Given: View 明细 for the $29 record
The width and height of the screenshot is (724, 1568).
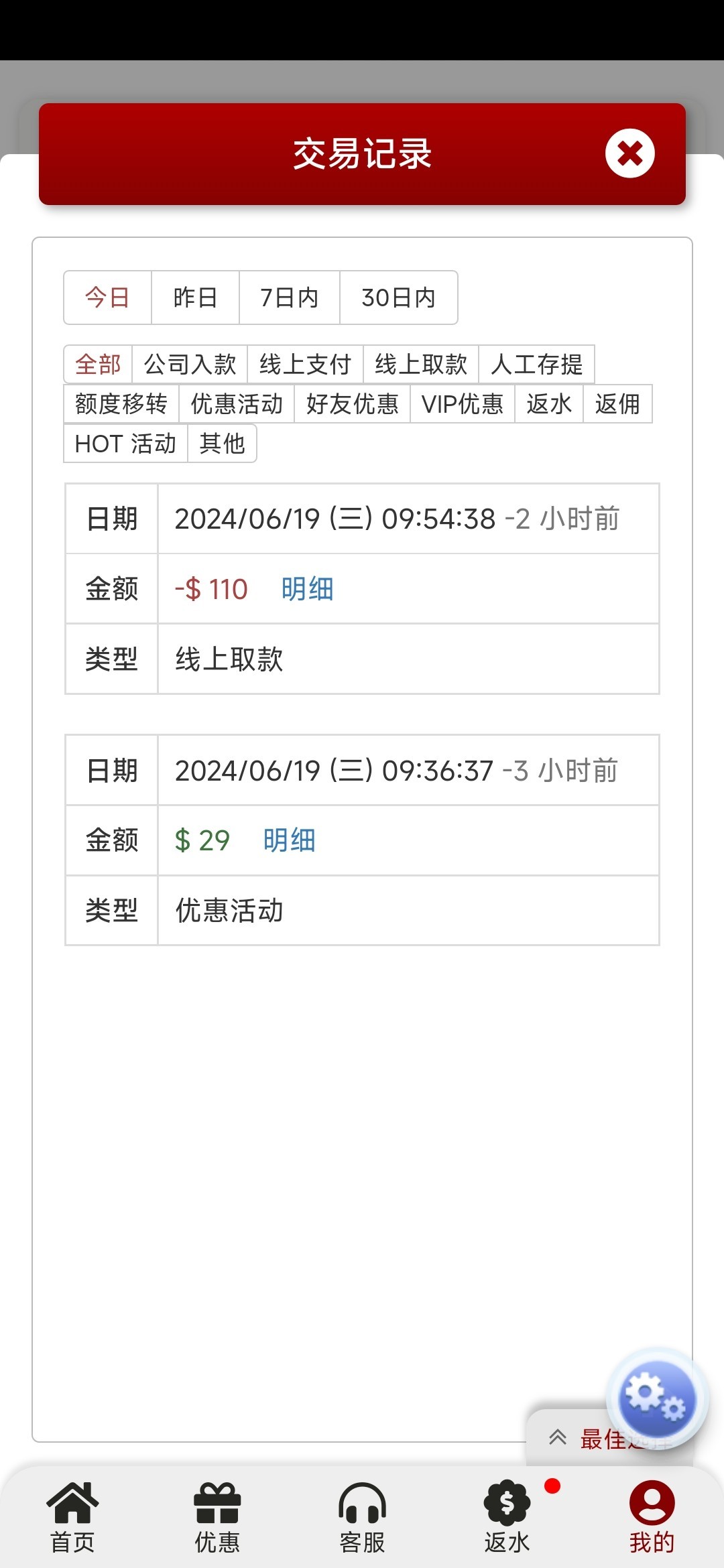Looking at the screenshot, I should tap(289, 840).
